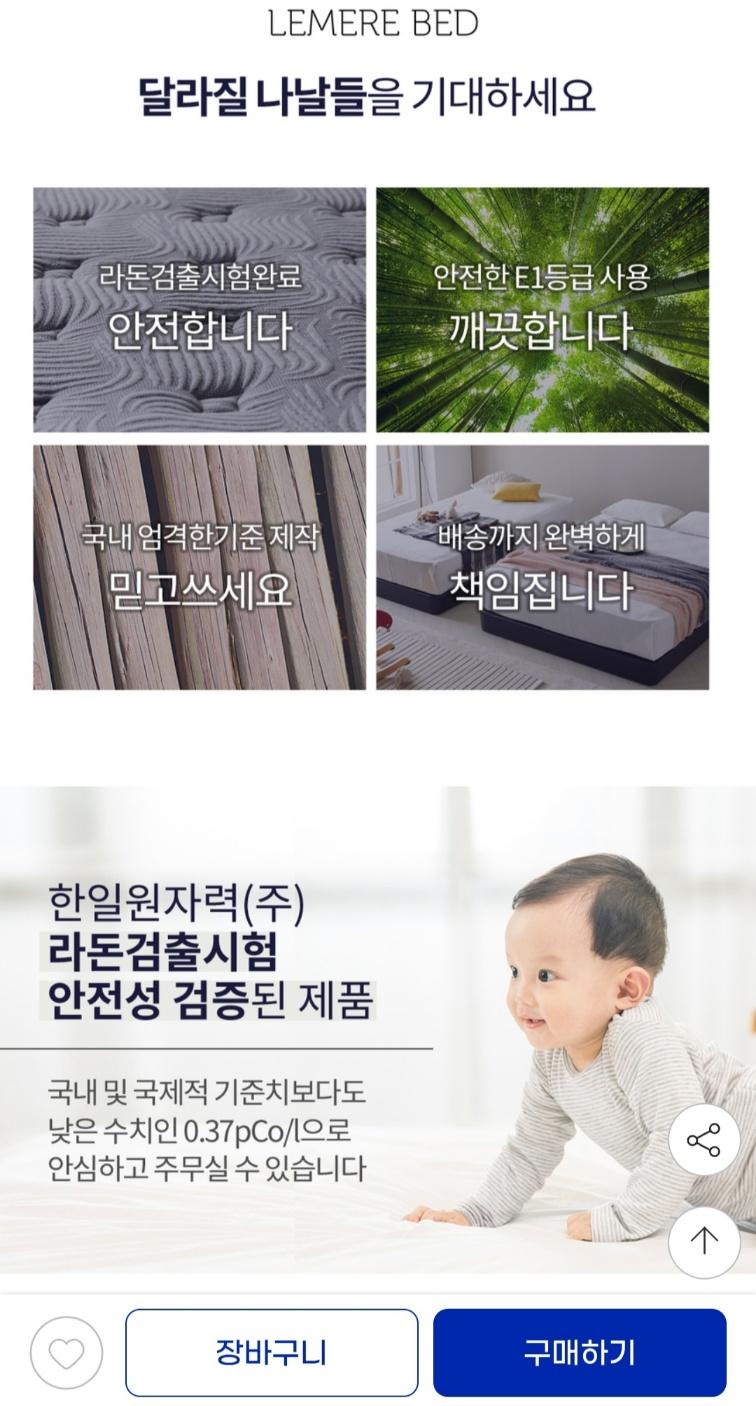Tap 장바구니 to add to cart
756x1406 pixels.
point(271,1353)
